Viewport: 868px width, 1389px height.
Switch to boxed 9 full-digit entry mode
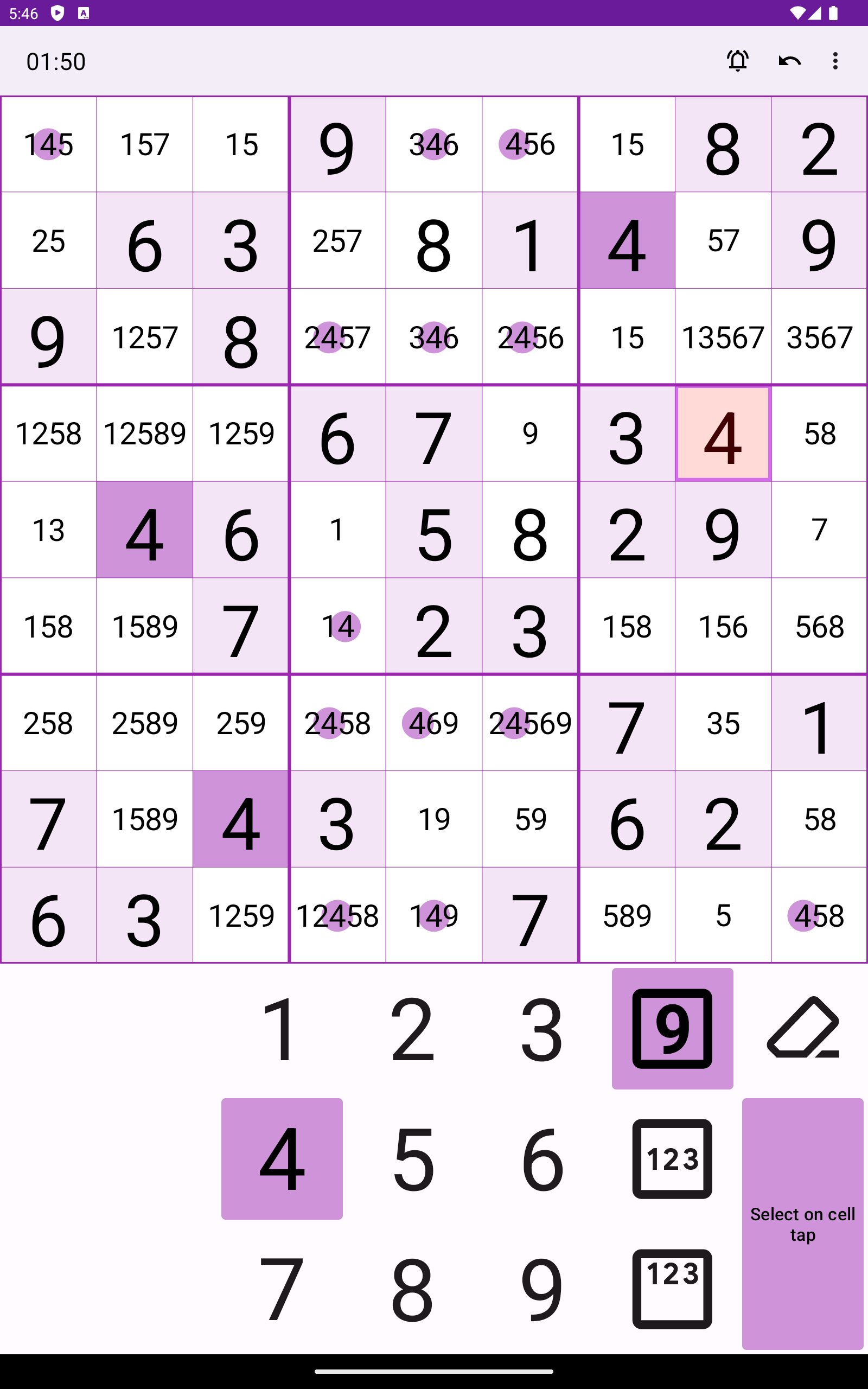[672, 1029]
